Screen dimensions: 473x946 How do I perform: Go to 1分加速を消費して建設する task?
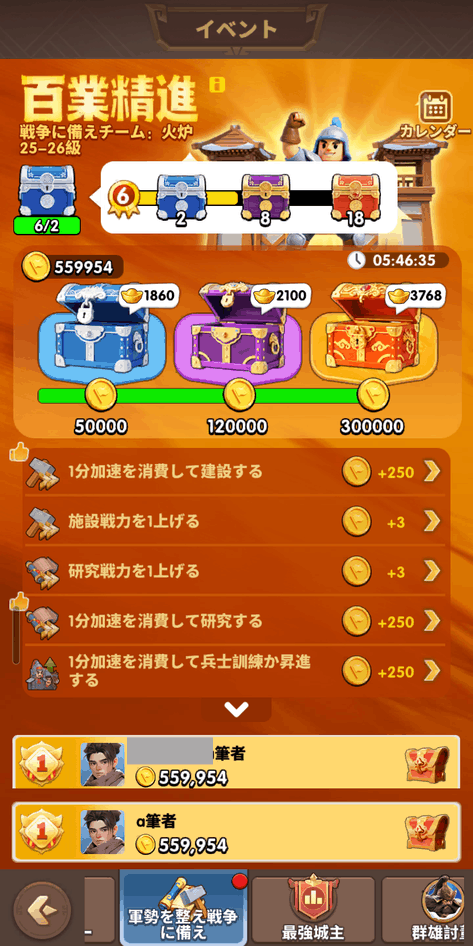[x=236, y=472]
